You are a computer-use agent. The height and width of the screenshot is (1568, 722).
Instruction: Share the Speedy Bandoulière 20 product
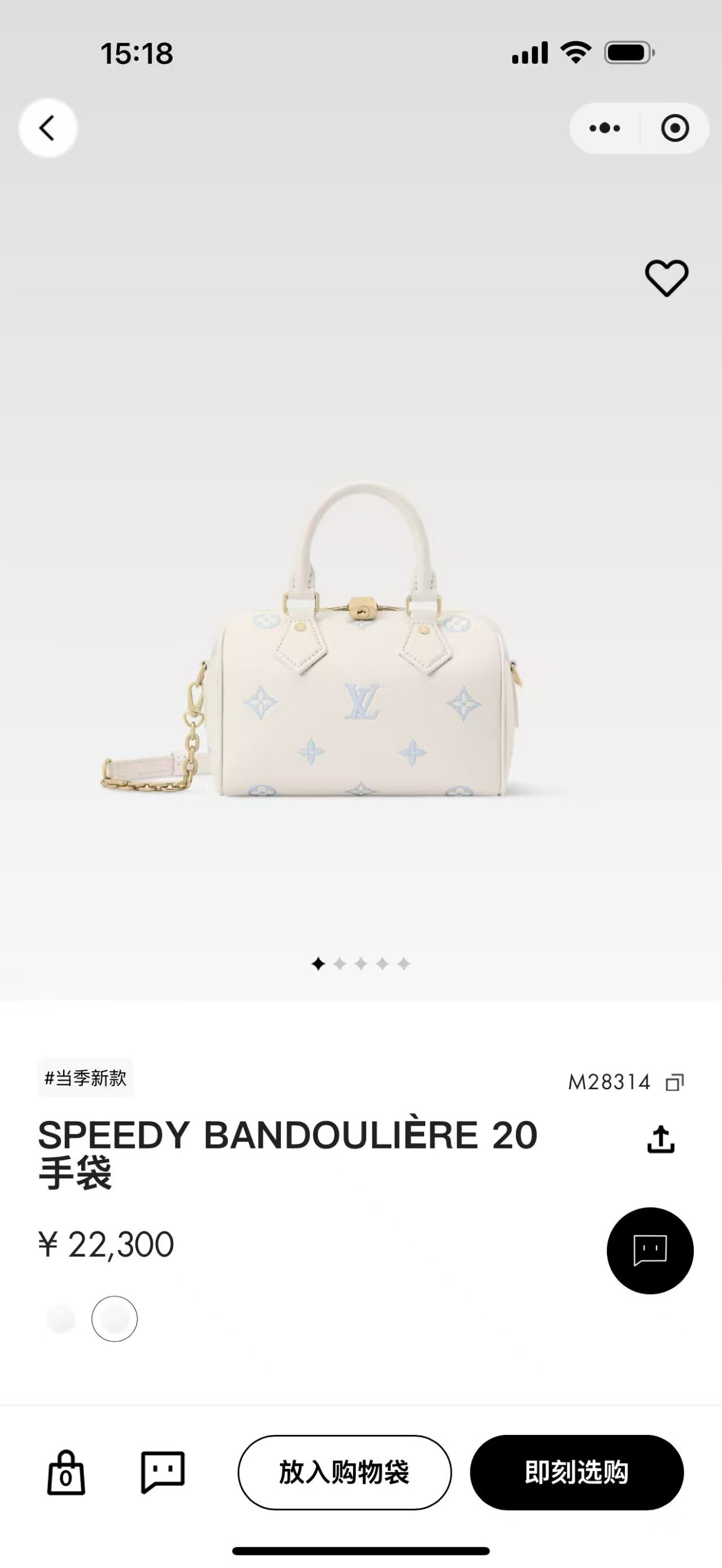click(661, 1139)
